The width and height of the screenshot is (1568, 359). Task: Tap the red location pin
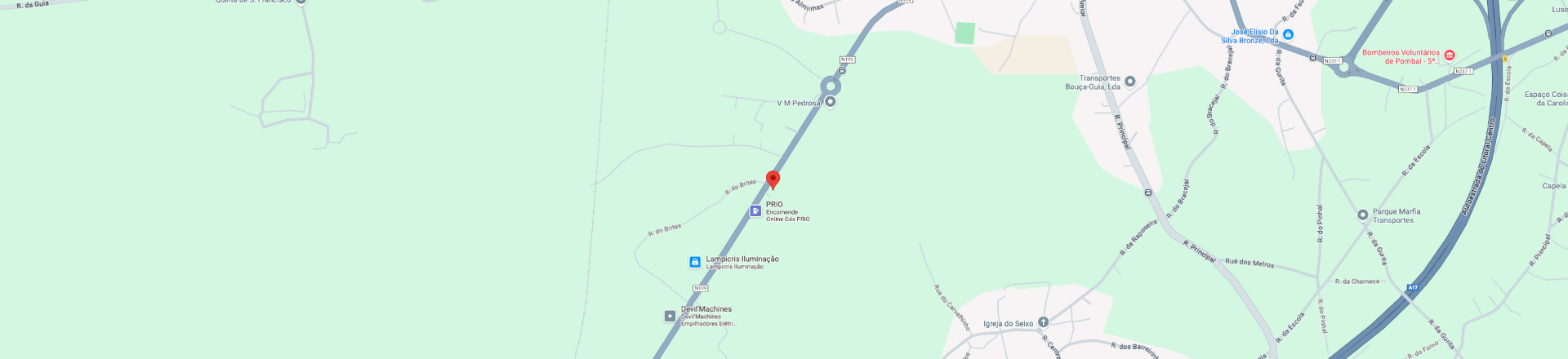click(773, 179)
